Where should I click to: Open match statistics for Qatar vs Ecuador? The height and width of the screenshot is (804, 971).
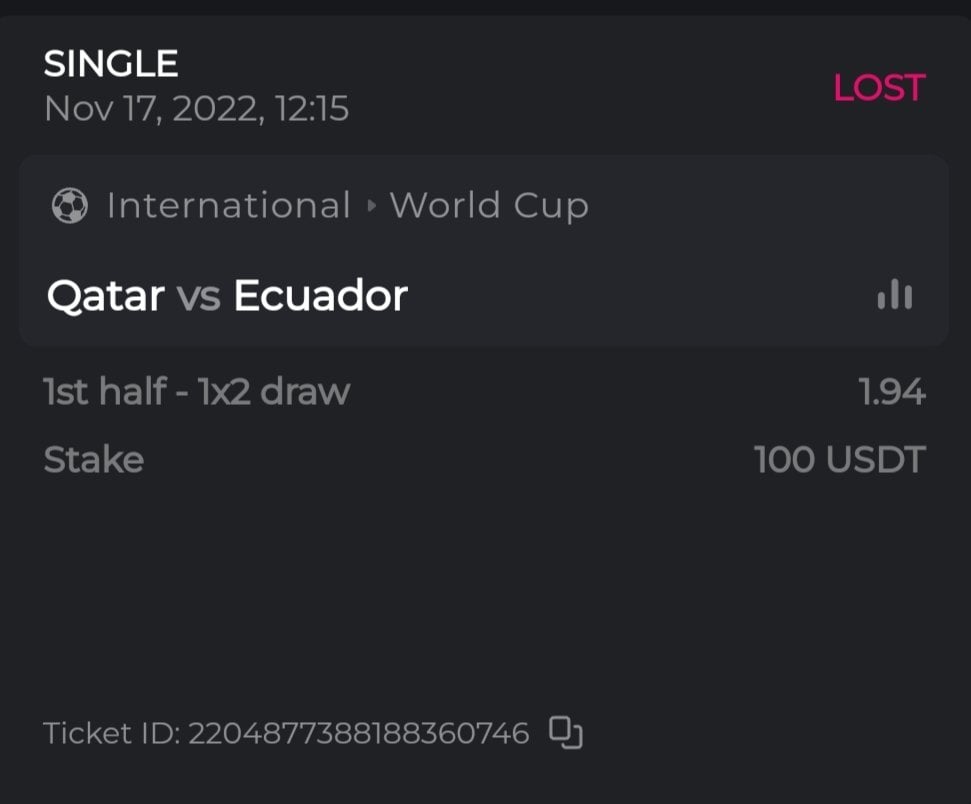[x=894, y=295]
